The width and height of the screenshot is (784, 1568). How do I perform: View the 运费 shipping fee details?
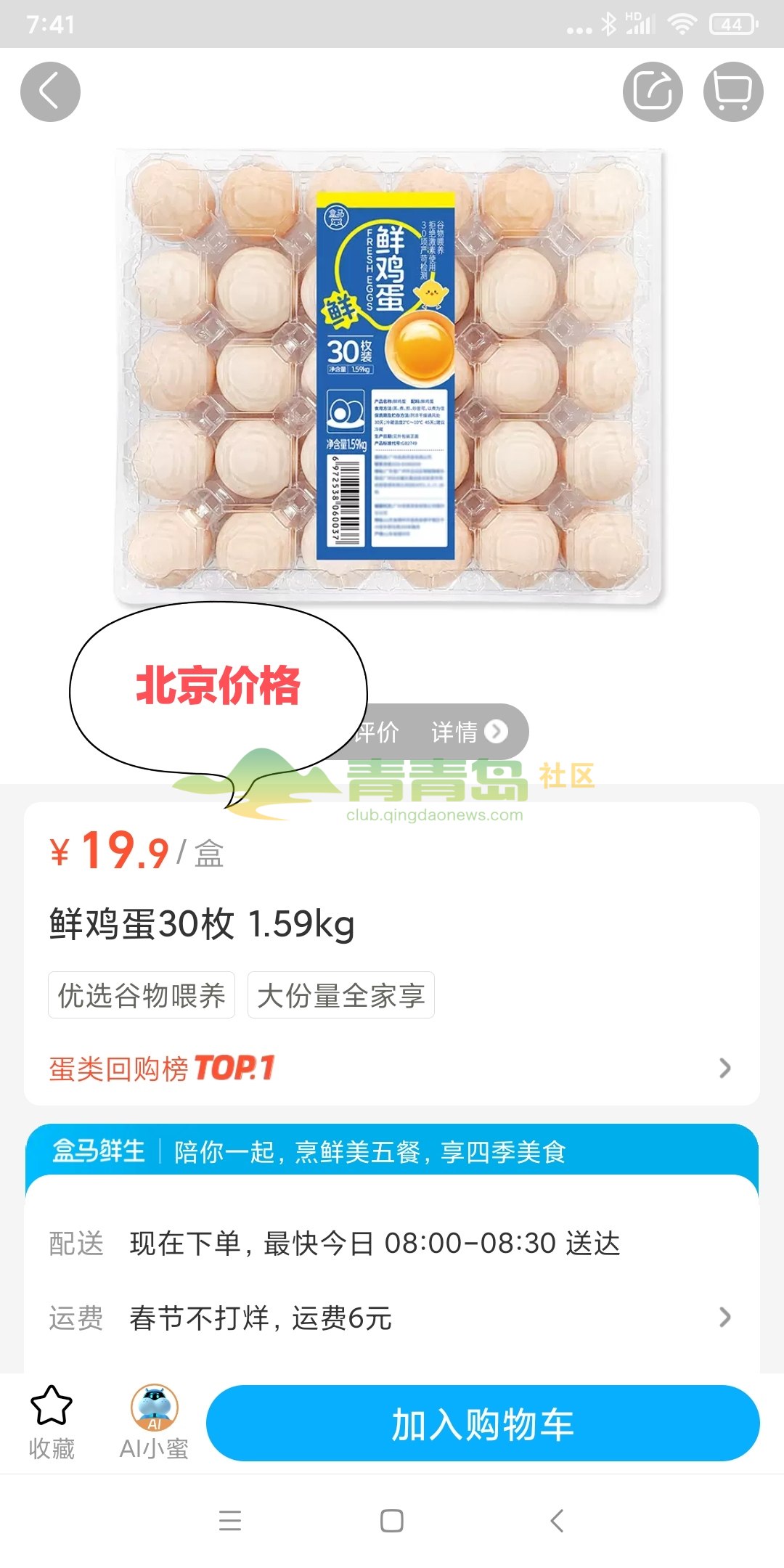point(391,1317)
